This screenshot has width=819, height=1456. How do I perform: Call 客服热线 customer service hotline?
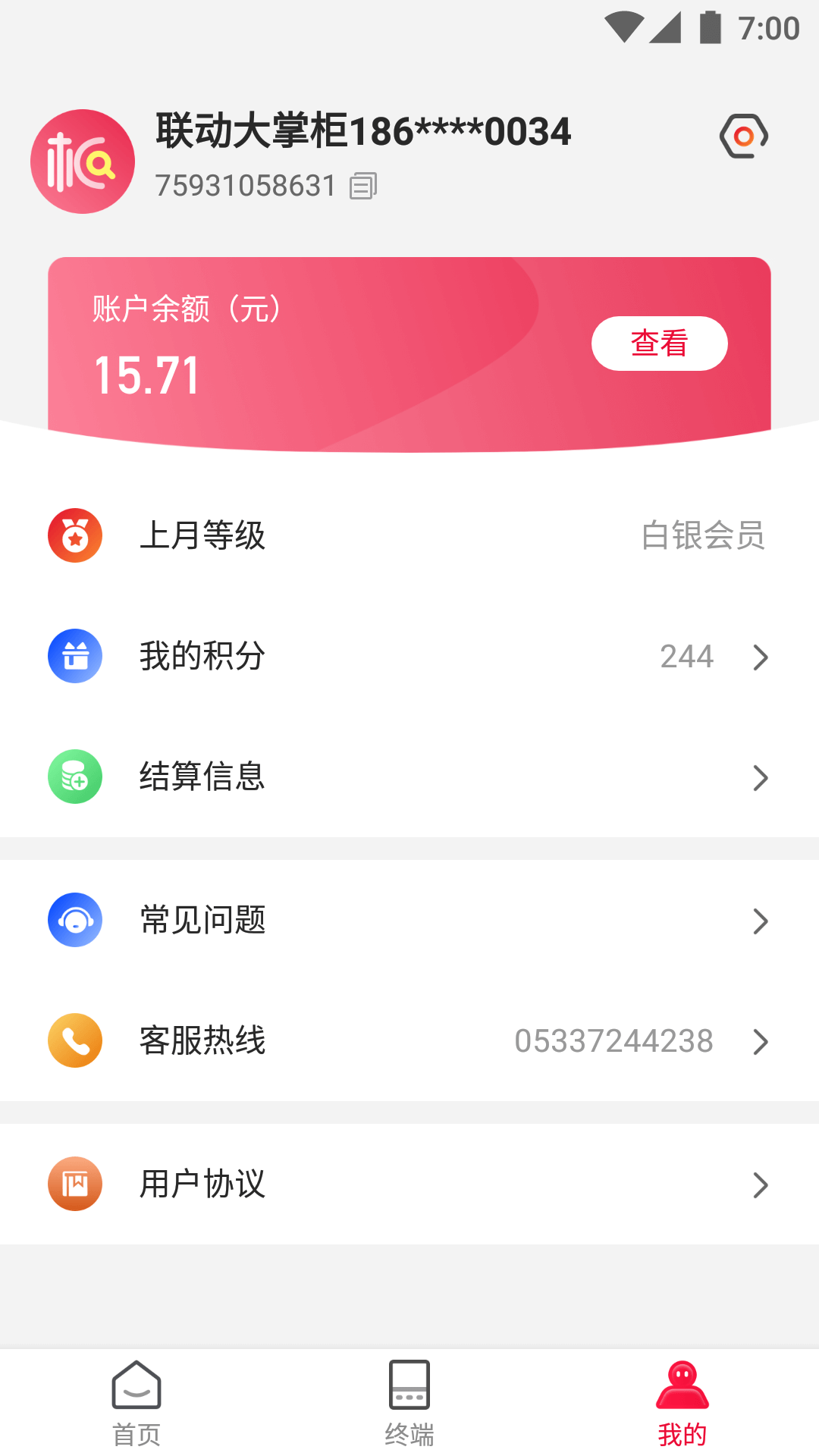point(409,1040)
